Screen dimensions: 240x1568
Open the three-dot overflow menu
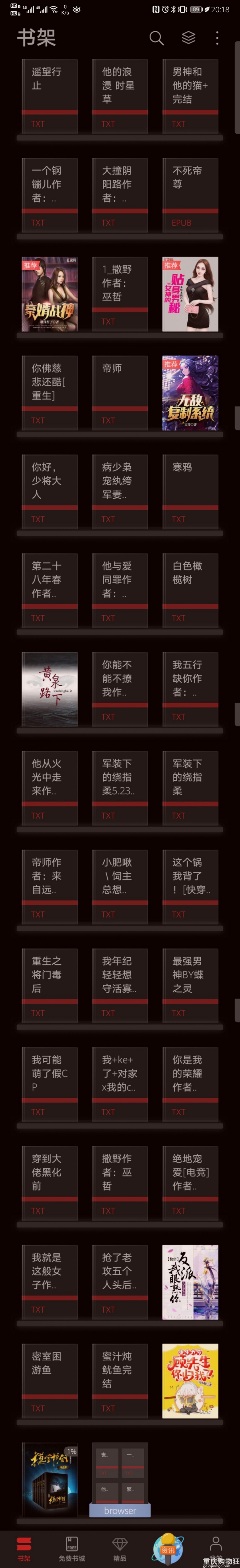217,38
